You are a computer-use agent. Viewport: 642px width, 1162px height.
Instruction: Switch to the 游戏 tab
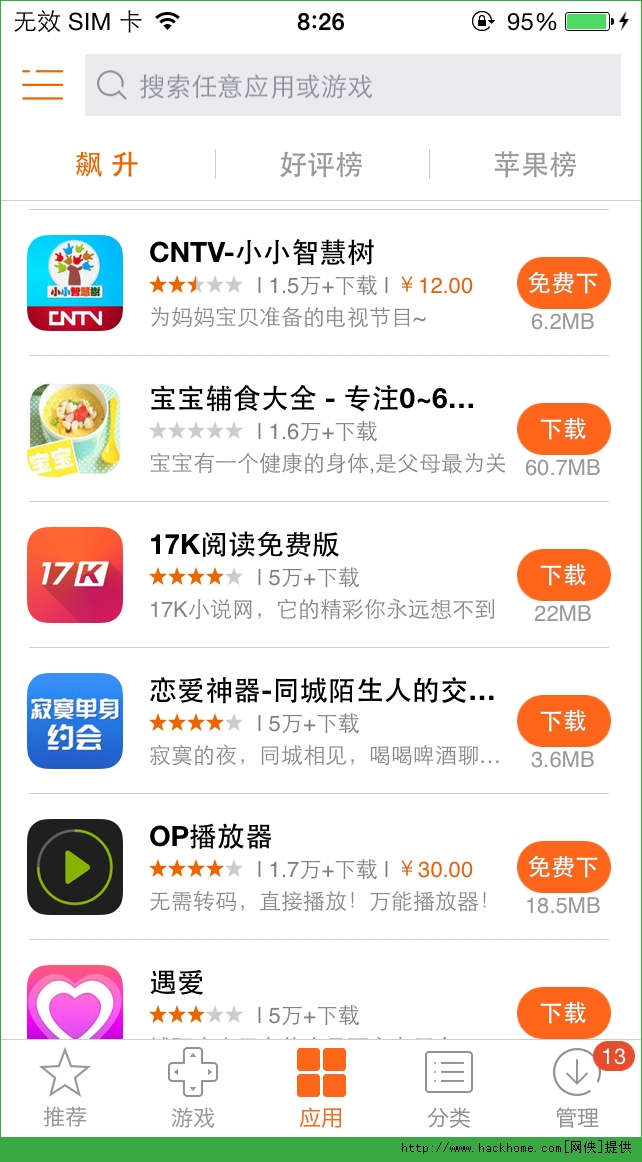tap(192, 1089)
